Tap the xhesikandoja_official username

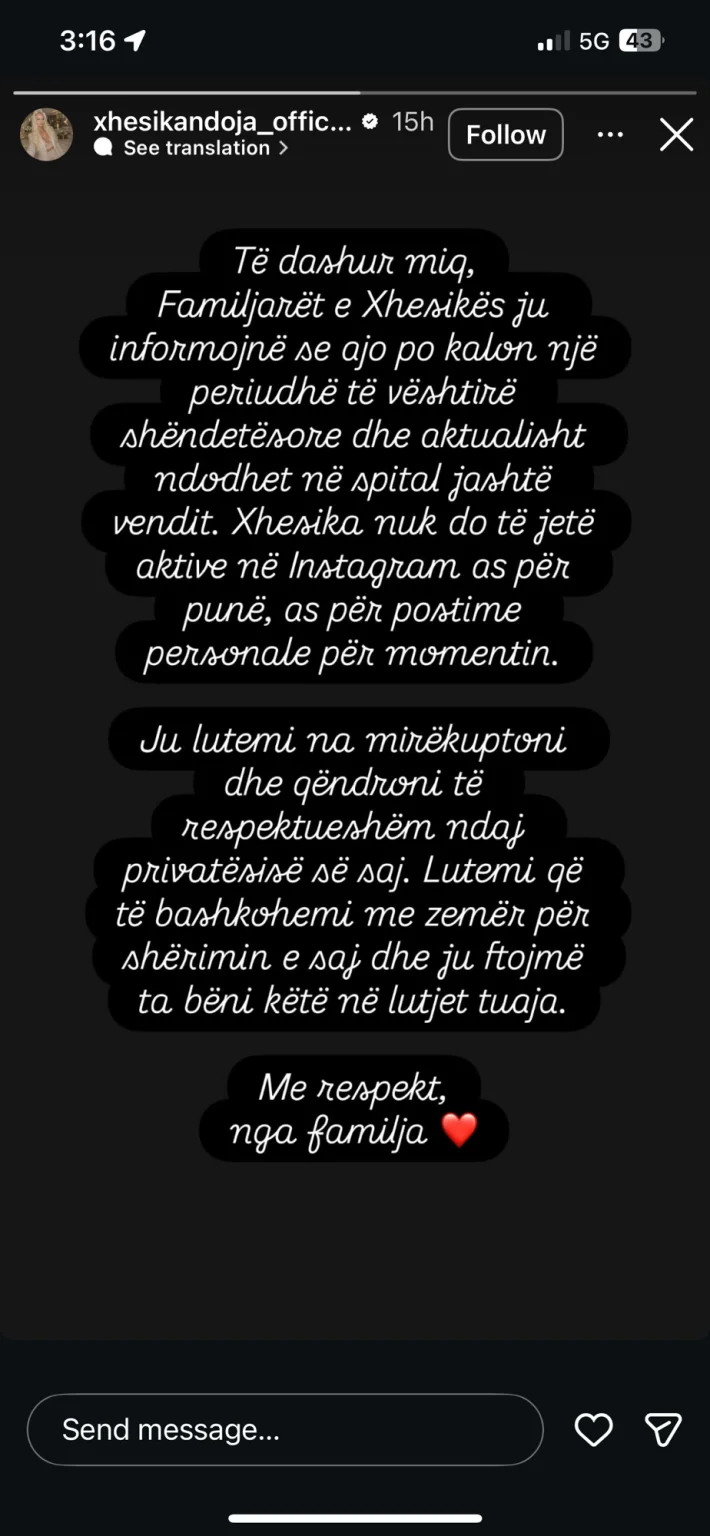coord(222,122)
